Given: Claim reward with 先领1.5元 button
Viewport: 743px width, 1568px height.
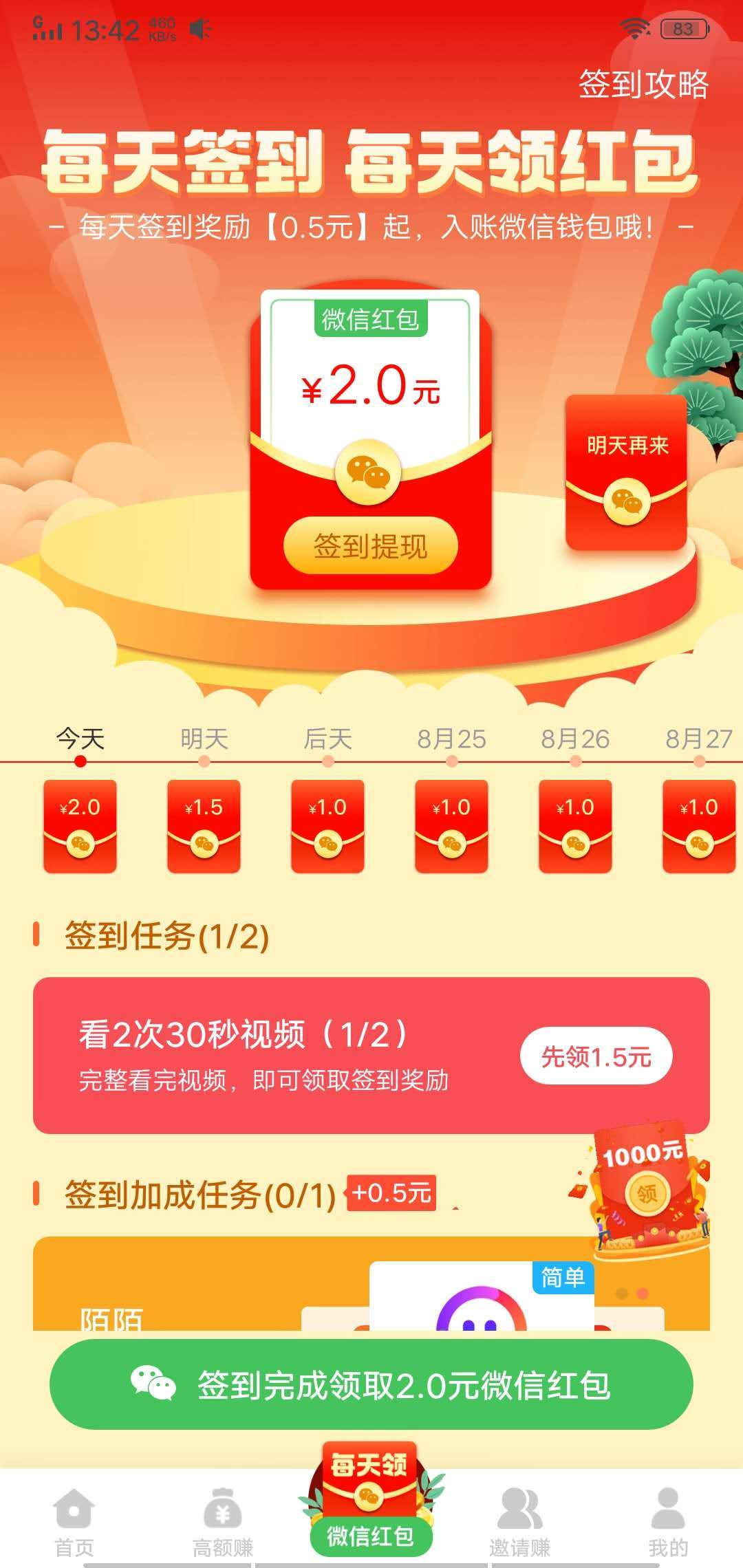Looking at the screenshot, I should [596, 1056].
